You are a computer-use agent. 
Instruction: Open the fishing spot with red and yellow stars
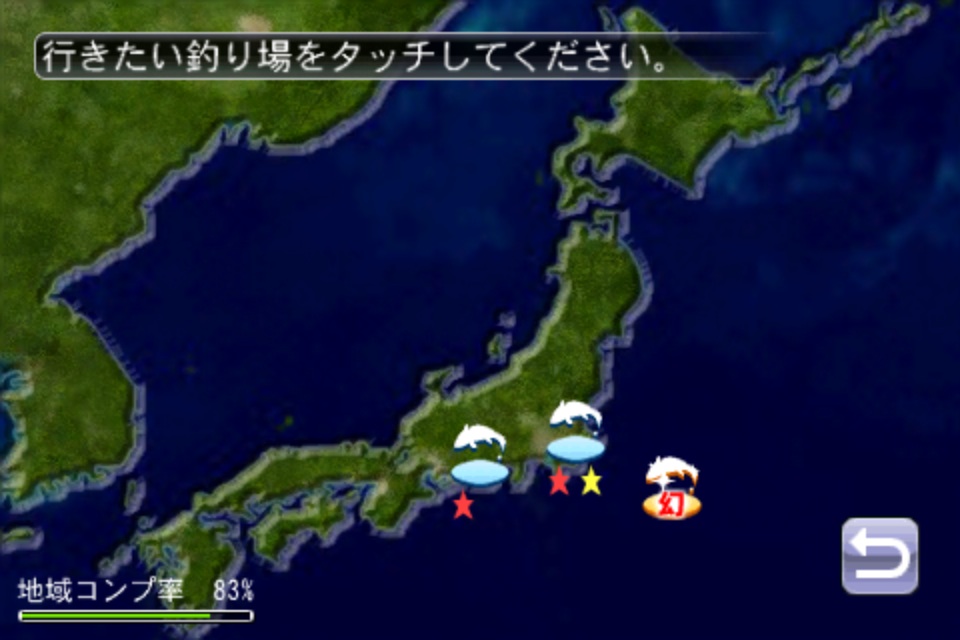(x=575, y=434)
